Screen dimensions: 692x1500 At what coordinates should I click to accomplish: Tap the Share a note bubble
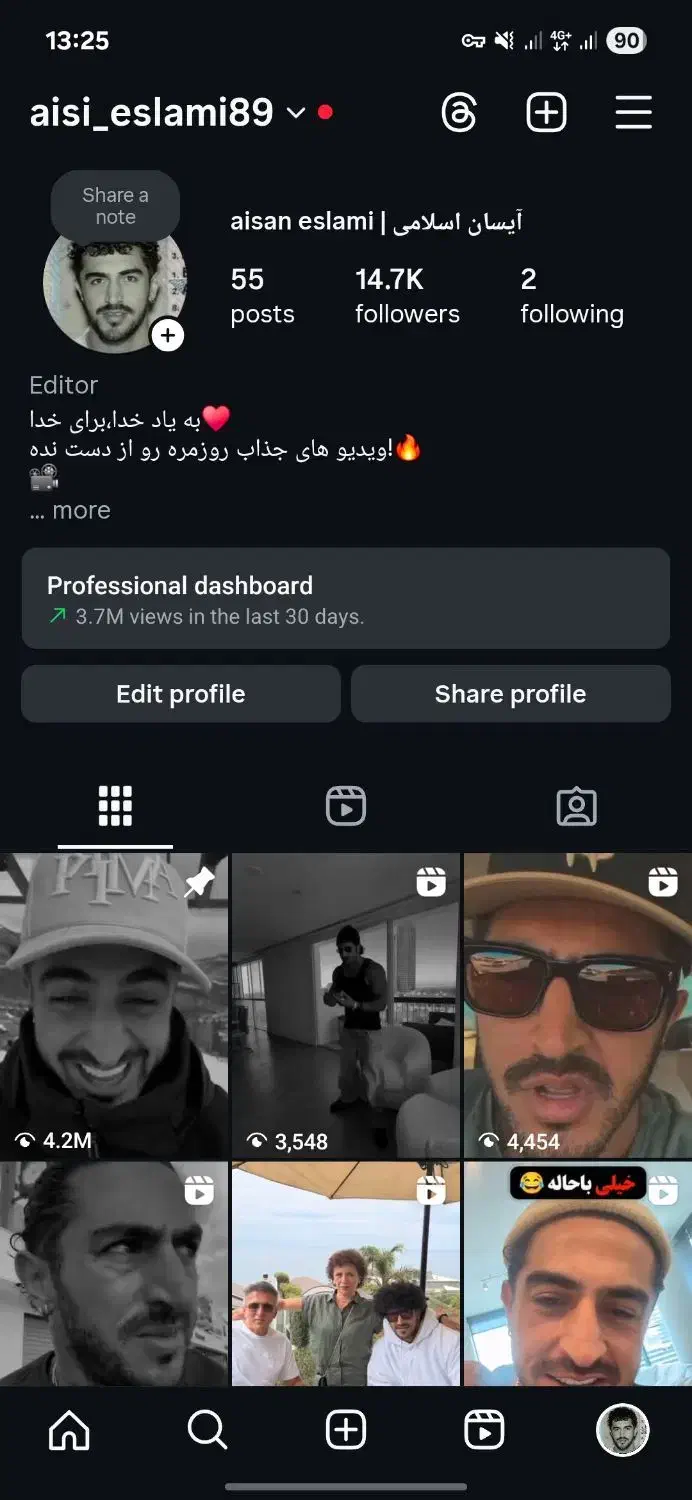(x=115, y=206)
